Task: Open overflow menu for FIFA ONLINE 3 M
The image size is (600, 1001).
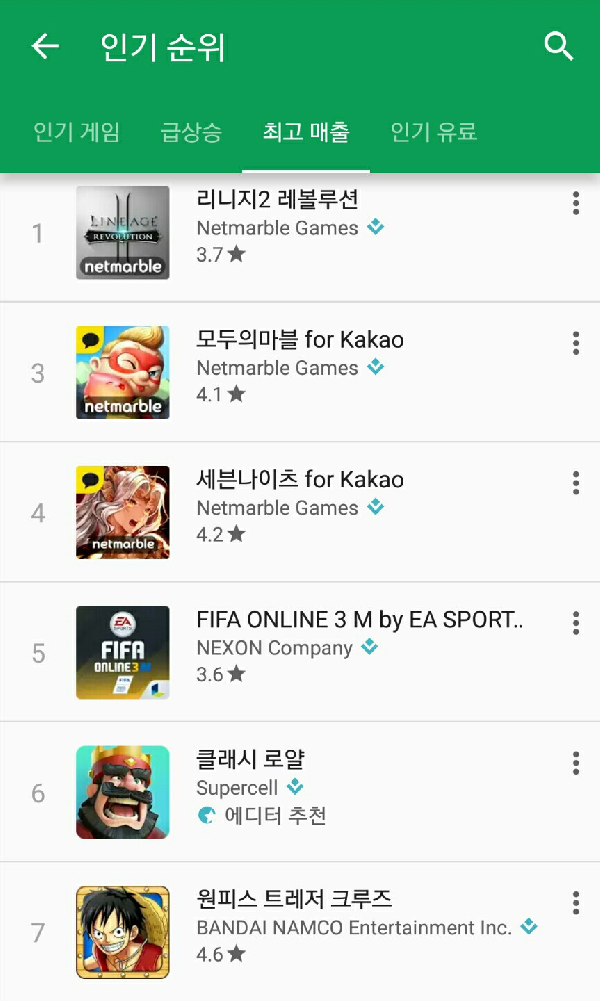Action: point(575,623)
